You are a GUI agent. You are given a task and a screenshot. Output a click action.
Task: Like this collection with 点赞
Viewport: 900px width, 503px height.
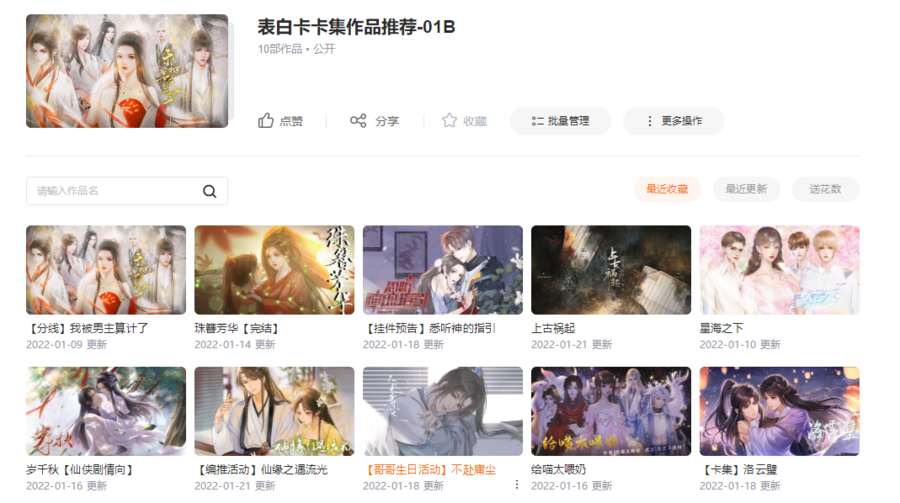click(280, 121)
